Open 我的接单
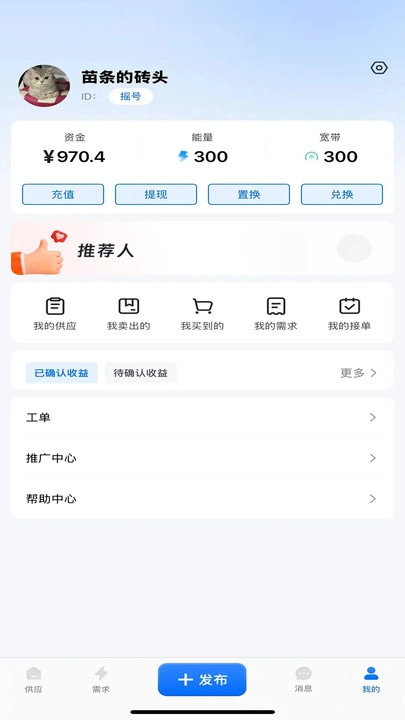The image size is (405, 720). pyautogui.click(x=349, y=314)
